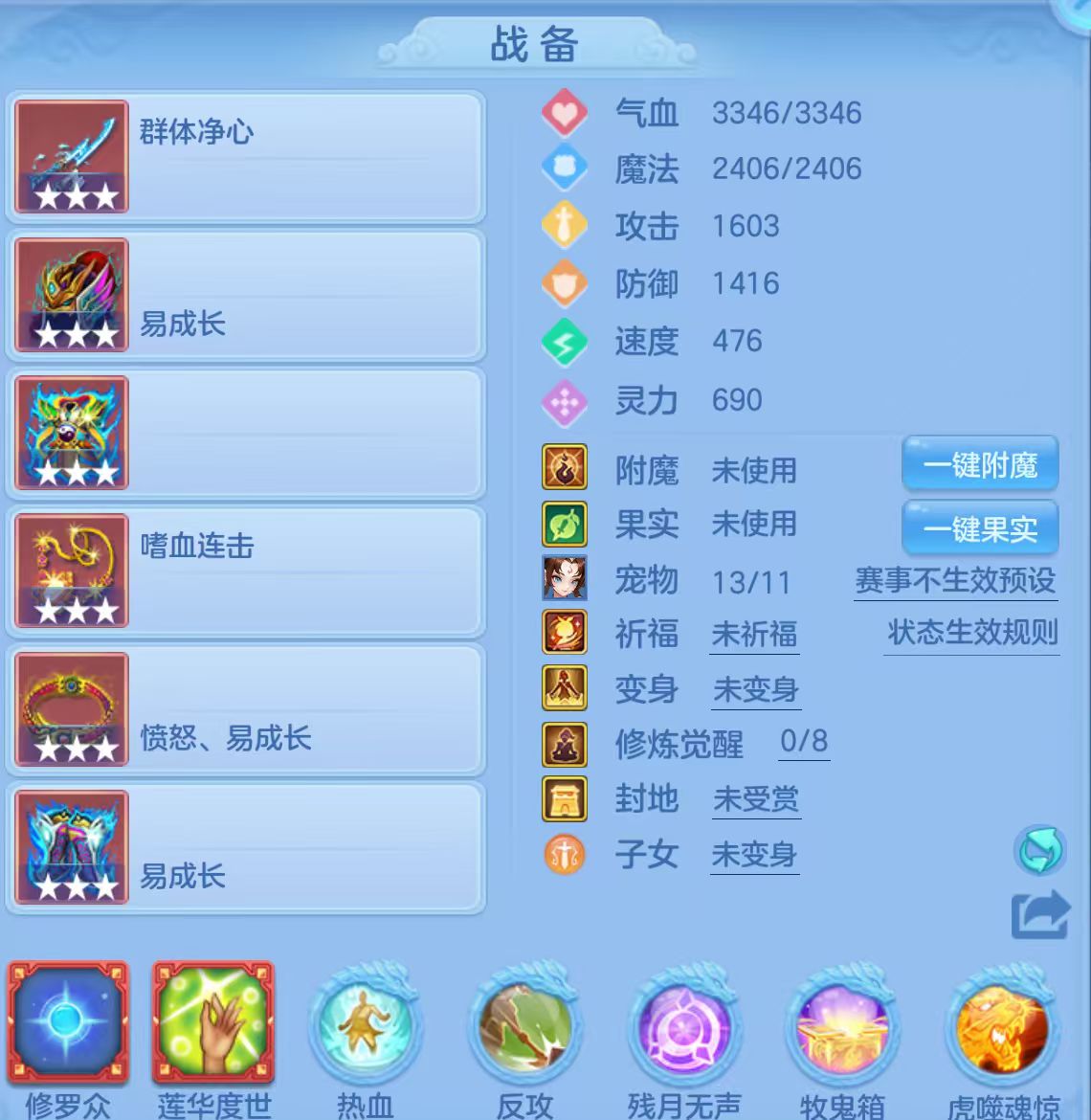The width and height of the screenshot is (1091, 1120).
Task: Select the 反攻 skill icon
Action: 524,1025
